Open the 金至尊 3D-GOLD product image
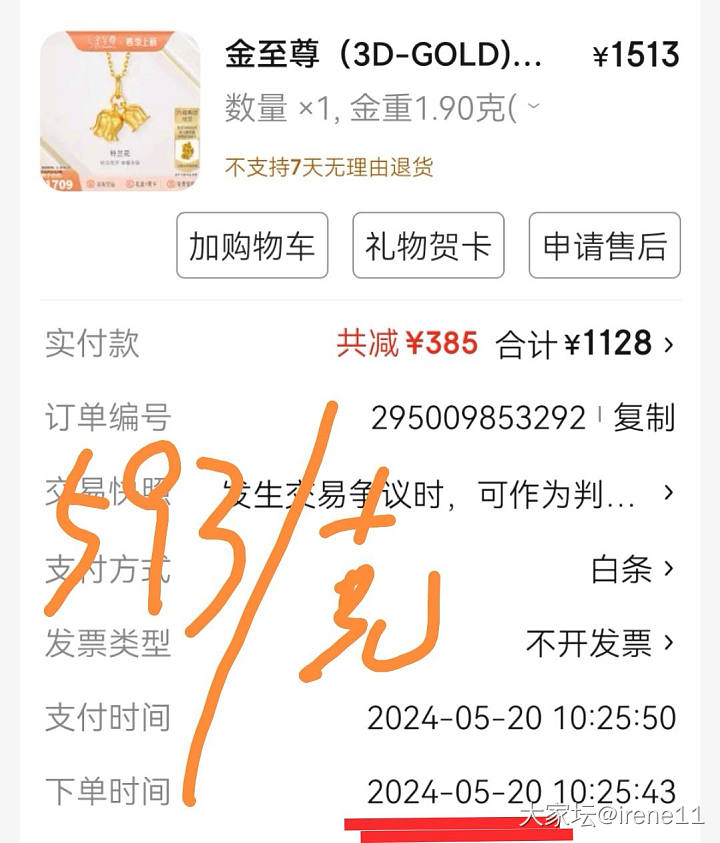 click(x=120, y=110)
